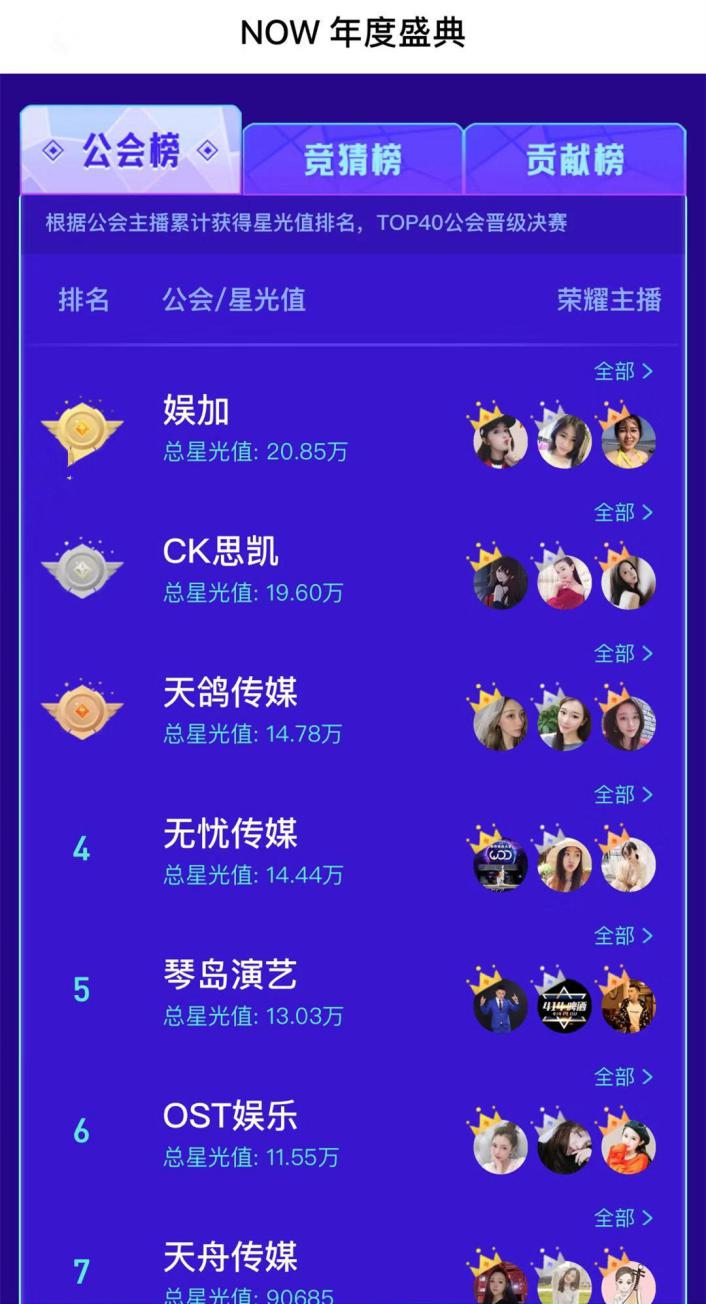
Task: Open the 娱加 guild row
Action: (x=255, y=429)
